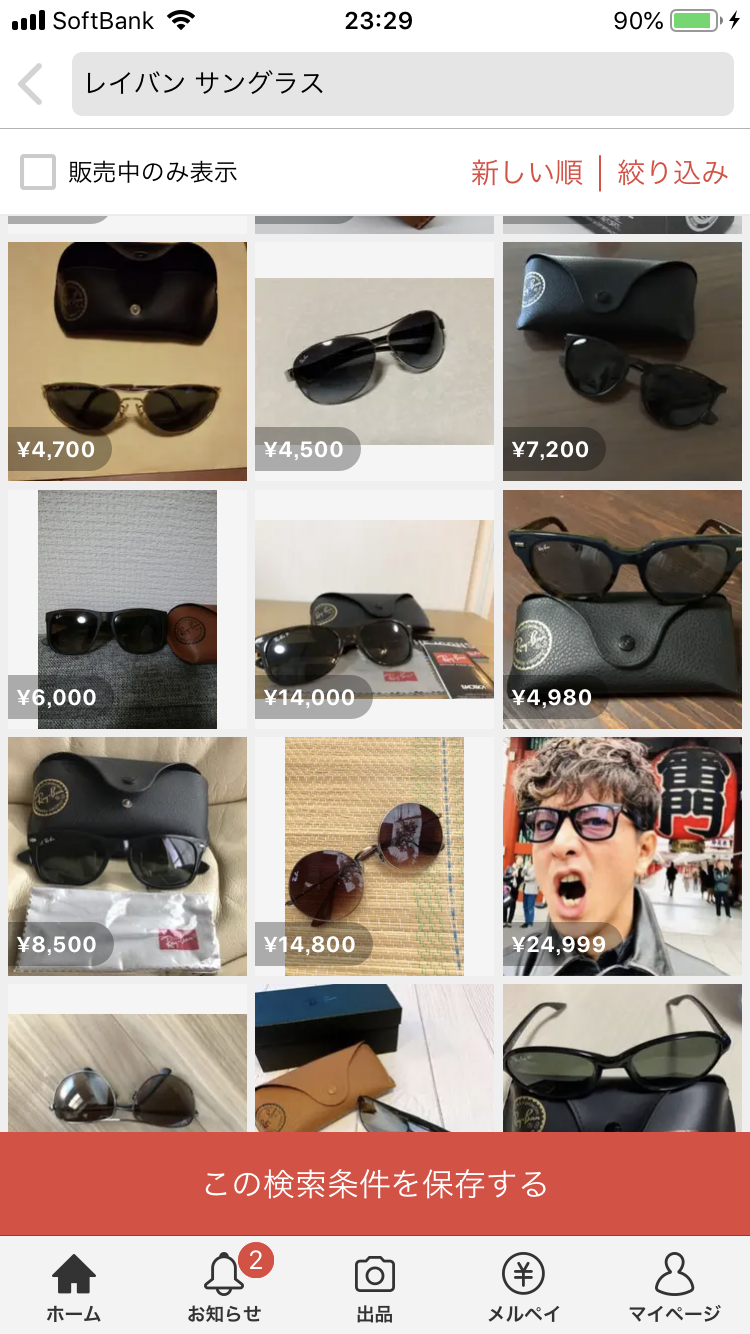Screen dimensions: 750x1334
Task: Open the ¥4,700 sunglasses listing
Action: pos(127,361)
